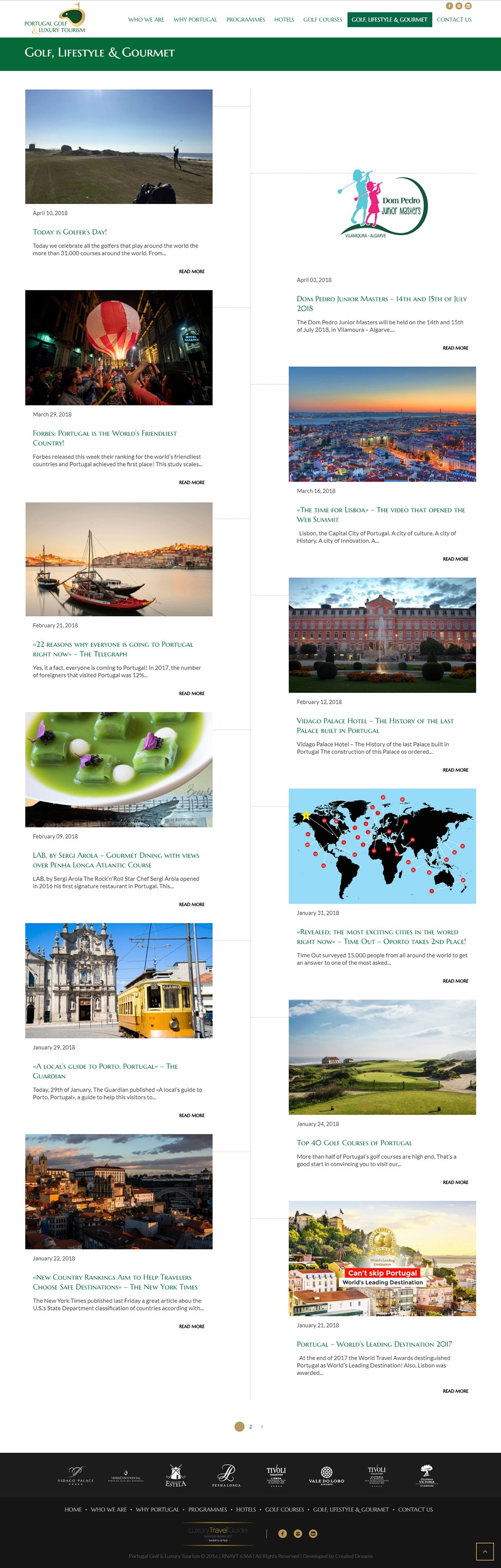Go to page 2 of articles
Image resolution: width=501 pixels, height=1568 pixels.
pos(250,1427)
